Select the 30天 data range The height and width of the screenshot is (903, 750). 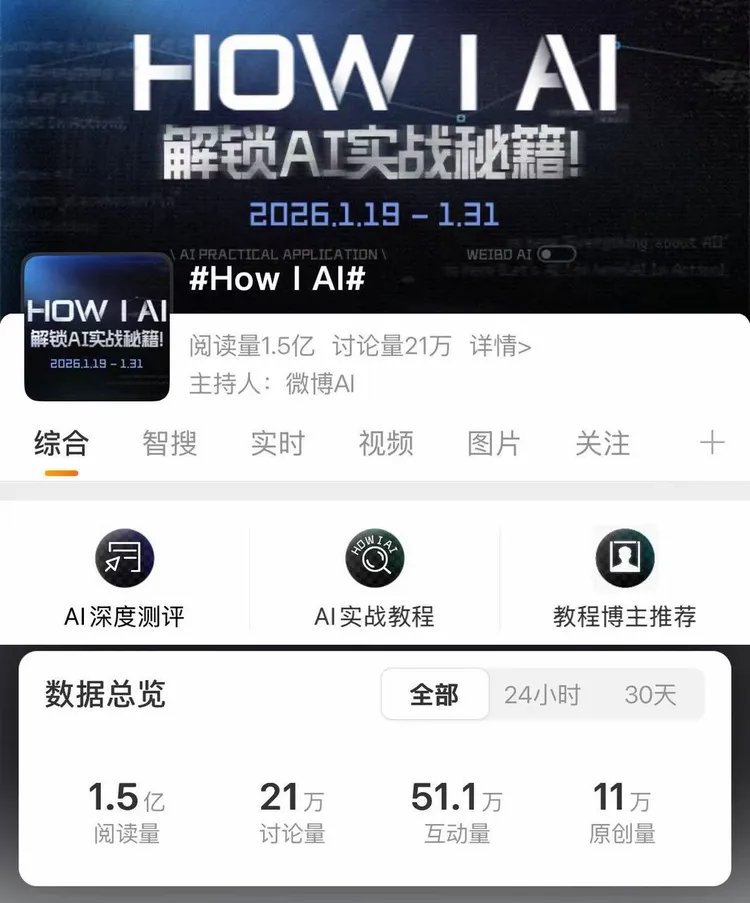(x=650, y=695)
